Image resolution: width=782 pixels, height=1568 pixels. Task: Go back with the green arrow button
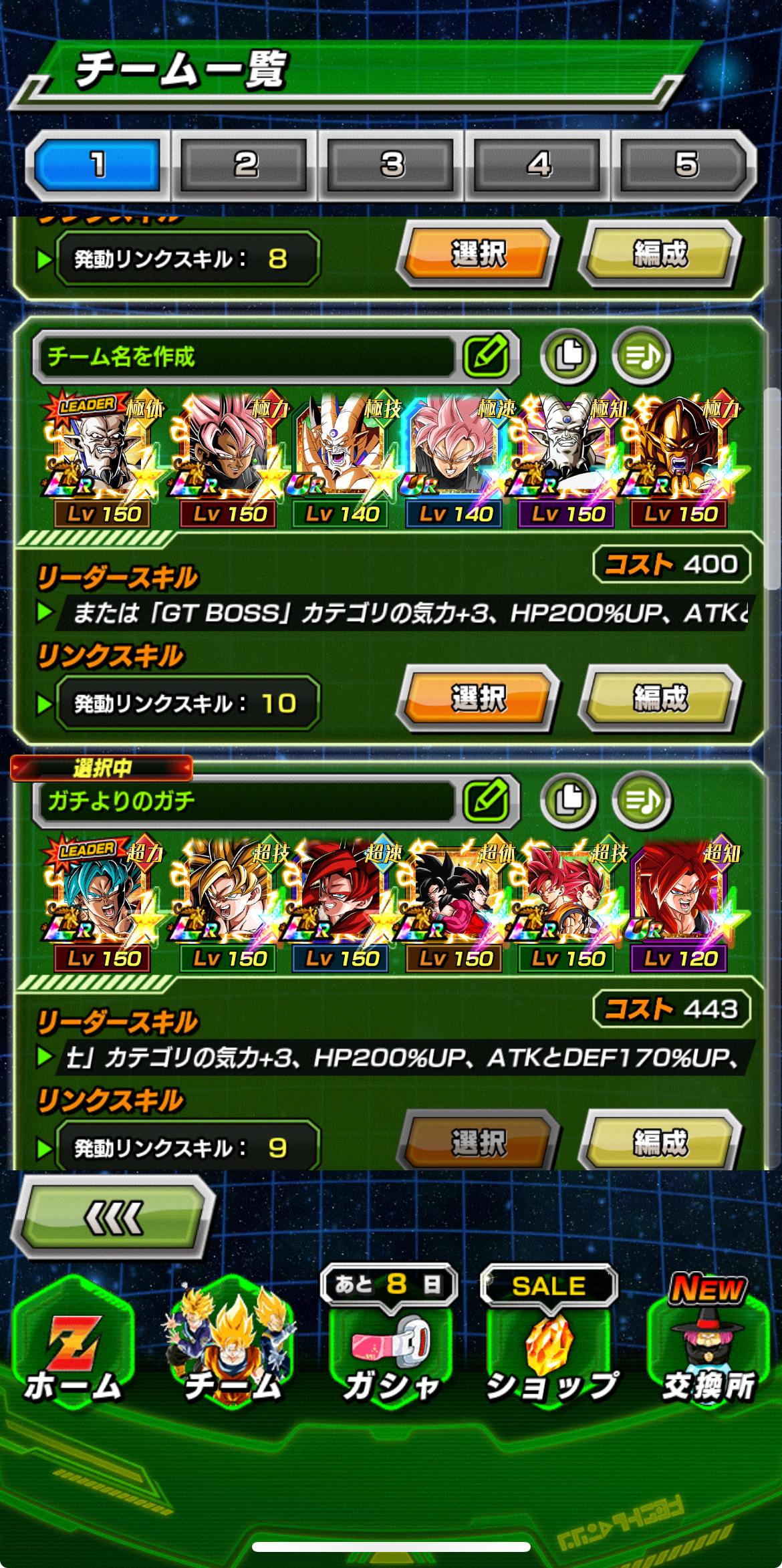[x=114, y=1217]
